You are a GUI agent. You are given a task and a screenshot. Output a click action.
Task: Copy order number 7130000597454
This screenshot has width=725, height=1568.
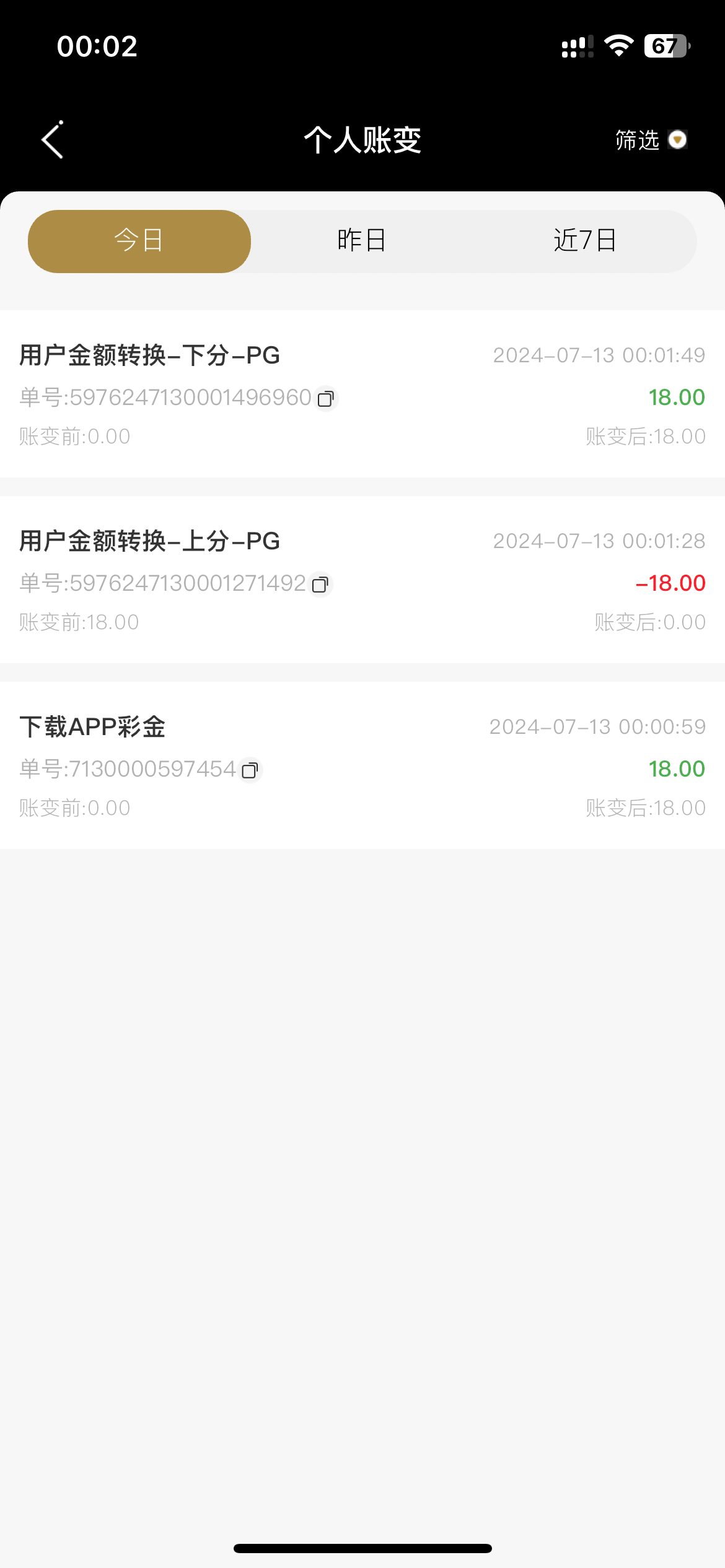click(x=250, y=770)
